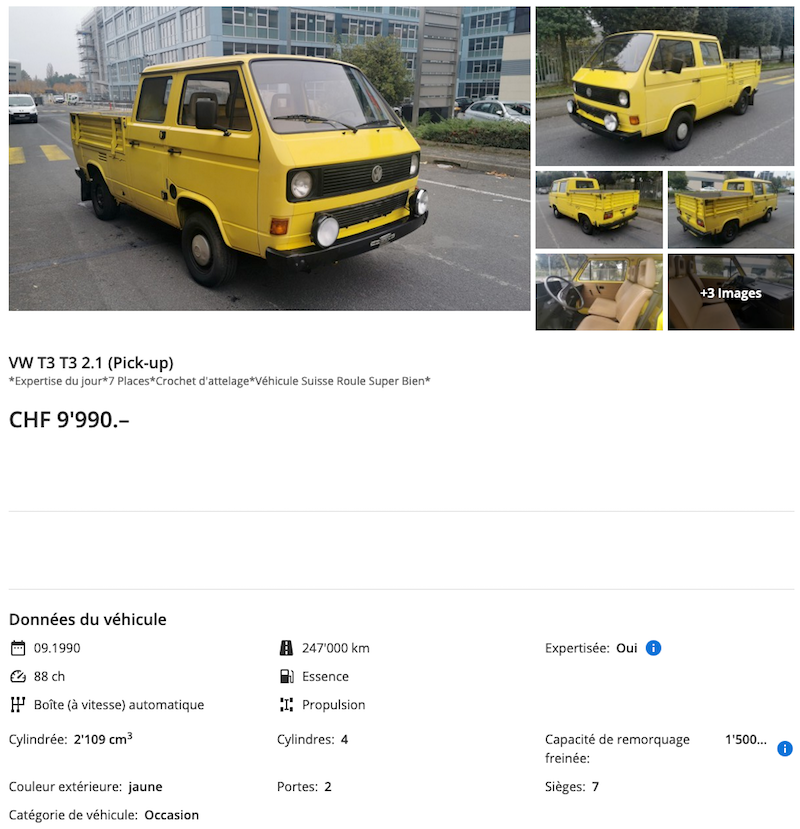The image size is (800, 829).
Task: View the interior photo with the steering wheel
Action: (x=598, y=292)
